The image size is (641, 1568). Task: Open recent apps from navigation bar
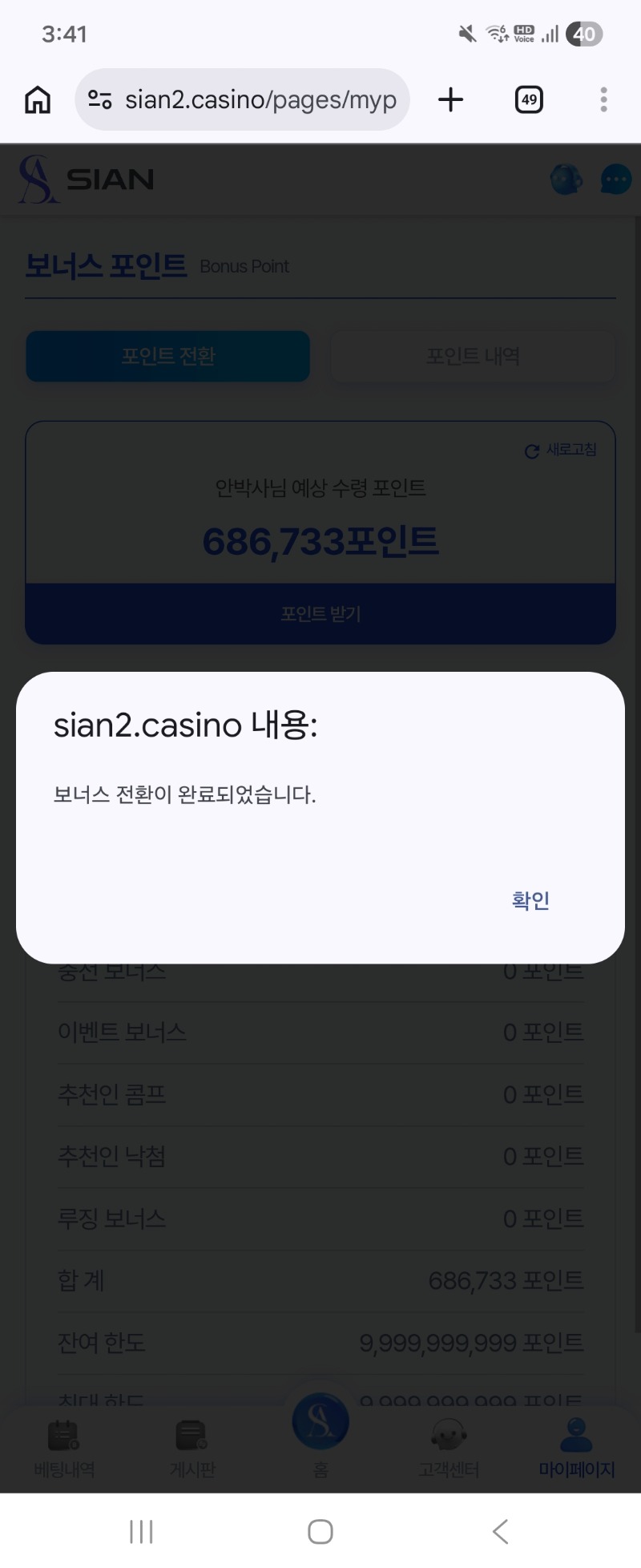coord(142,1531)
